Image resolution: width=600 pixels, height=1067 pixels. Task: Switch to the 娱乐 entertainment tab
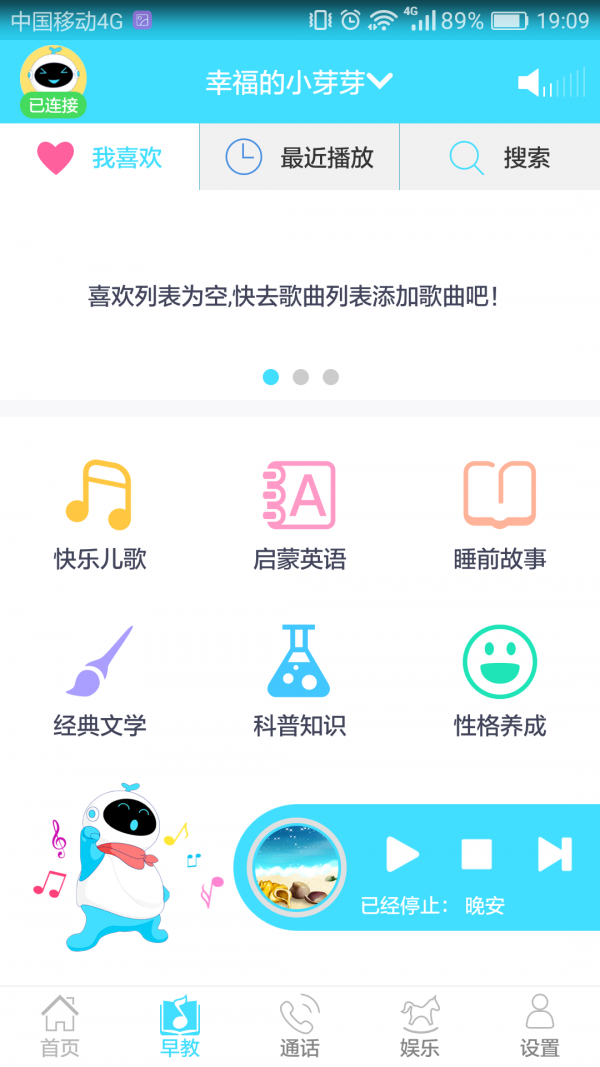[419, 1027]
